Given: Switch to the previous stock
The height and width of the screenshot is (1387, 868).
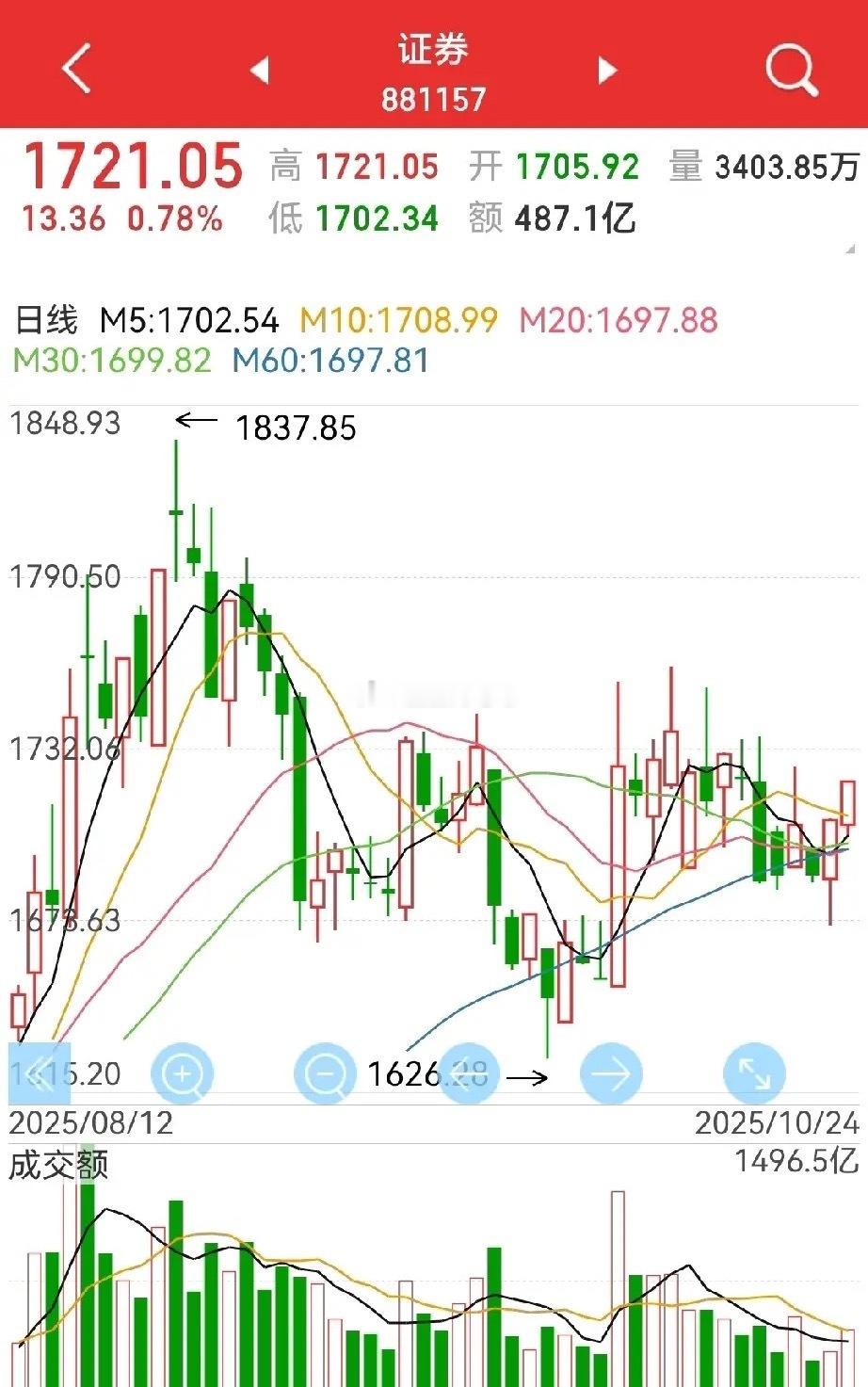Looking at the screenshot, I should point(259,70).
